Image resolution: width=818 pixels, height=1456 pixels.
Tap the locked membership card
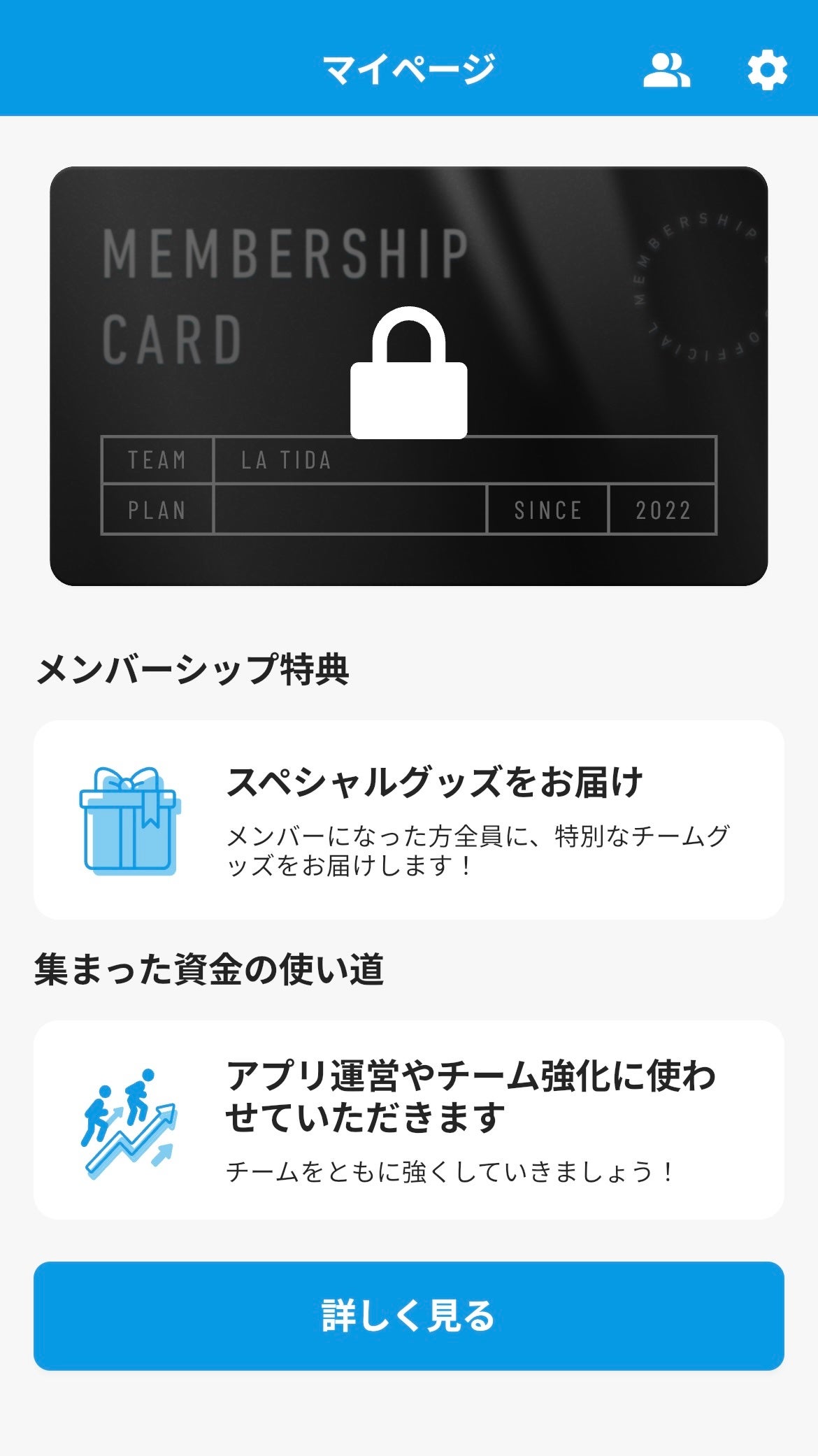coord(408,376)
